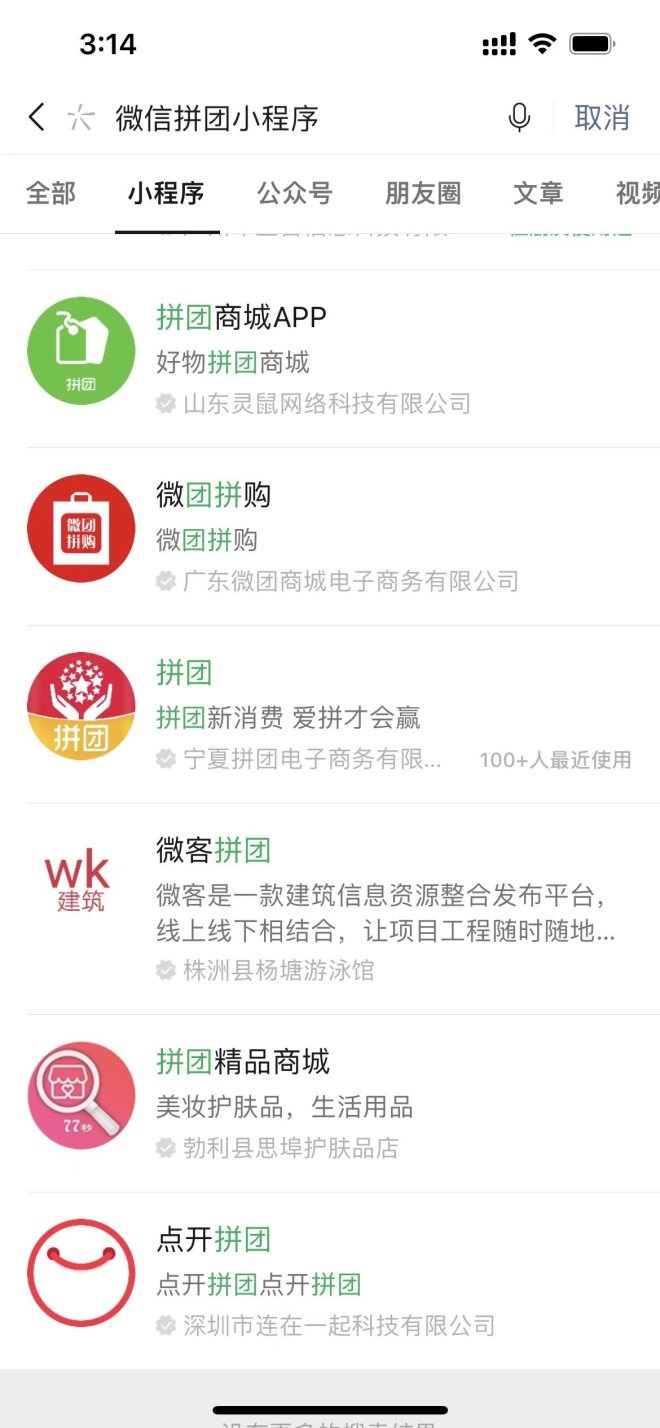
Task: Start voice search with the microphone
Action: coord(519,118)
